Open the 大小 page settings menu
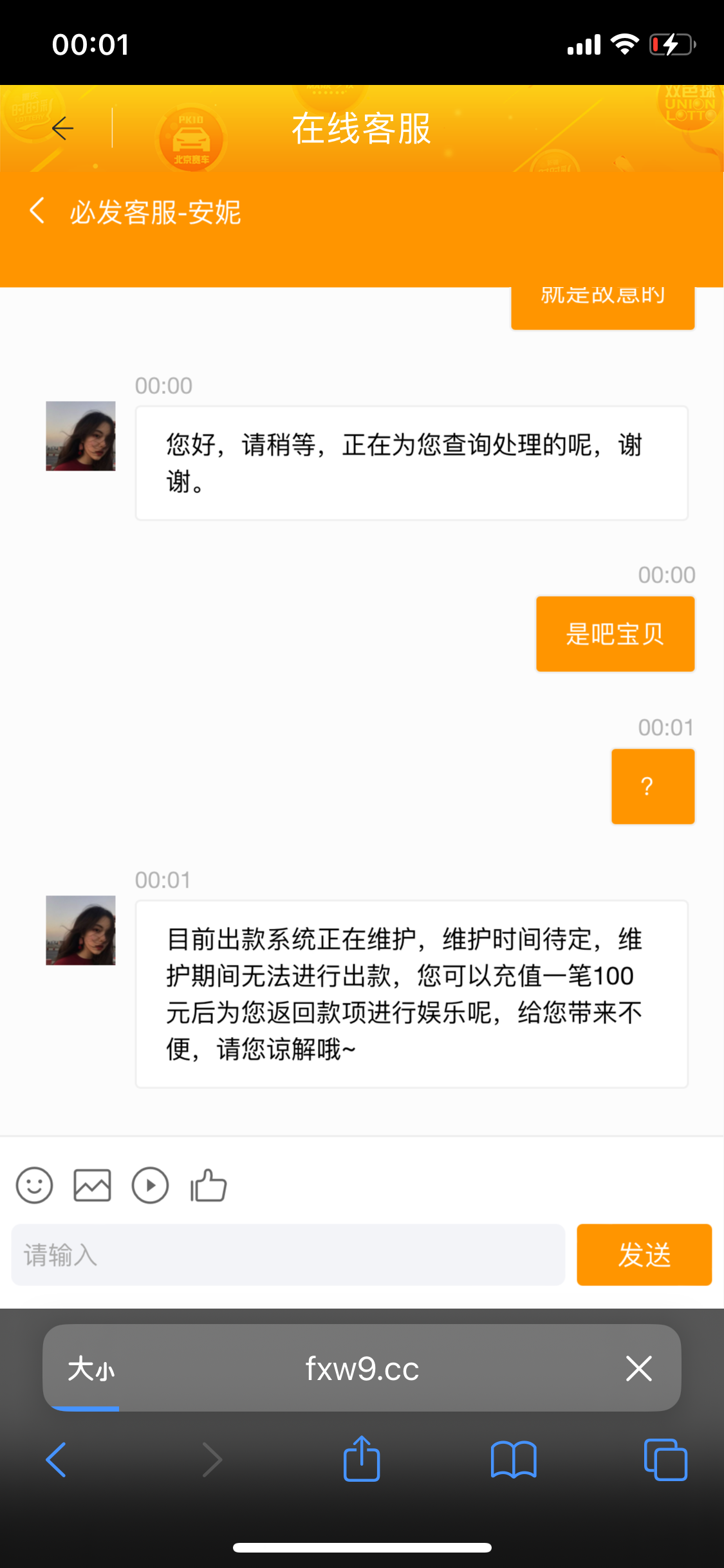Screen dimensions: 724x1568 91,1368
